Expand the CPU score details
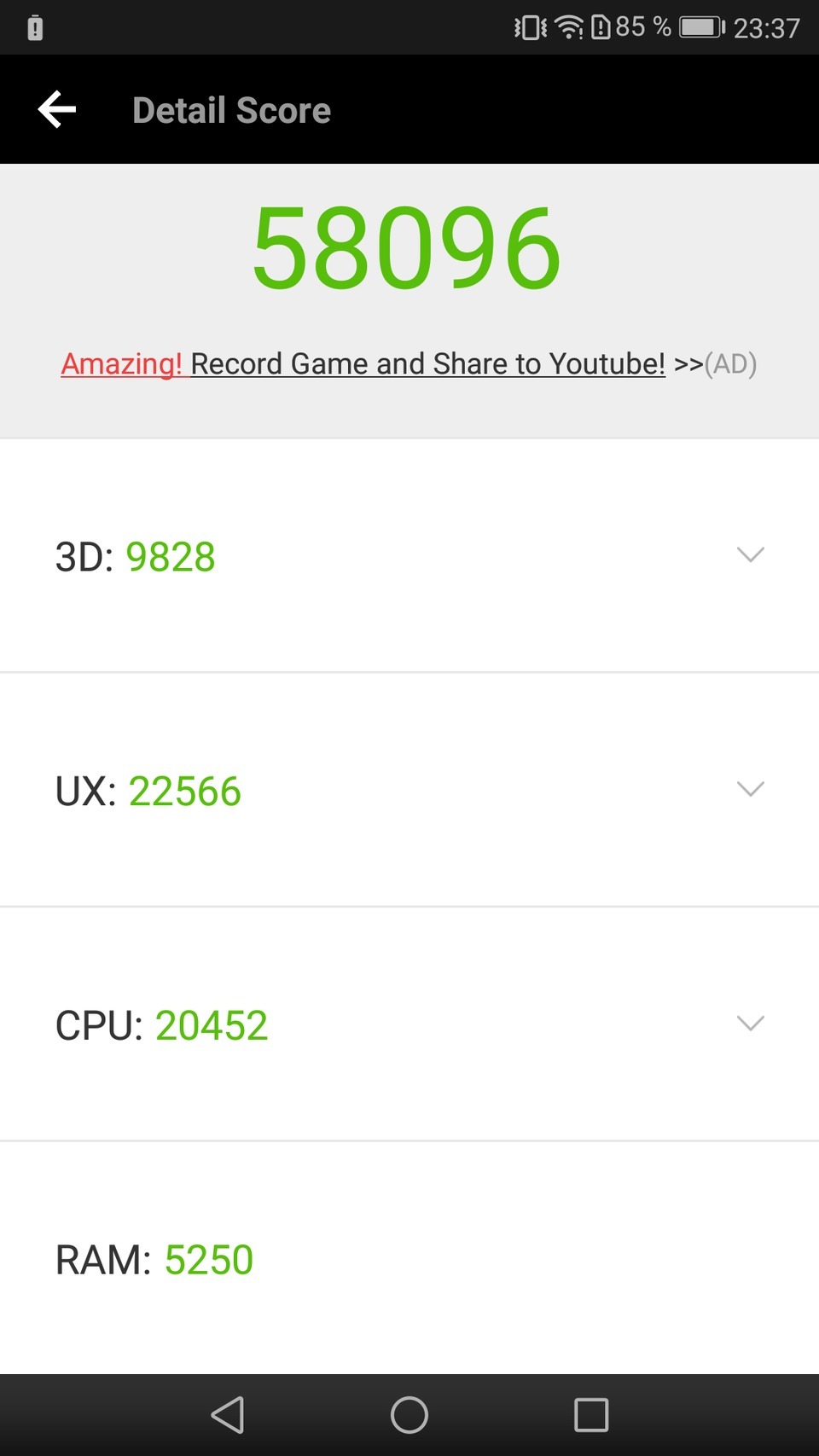The width and height of the screenshot is (819, 1456). tap(750, 1023)
